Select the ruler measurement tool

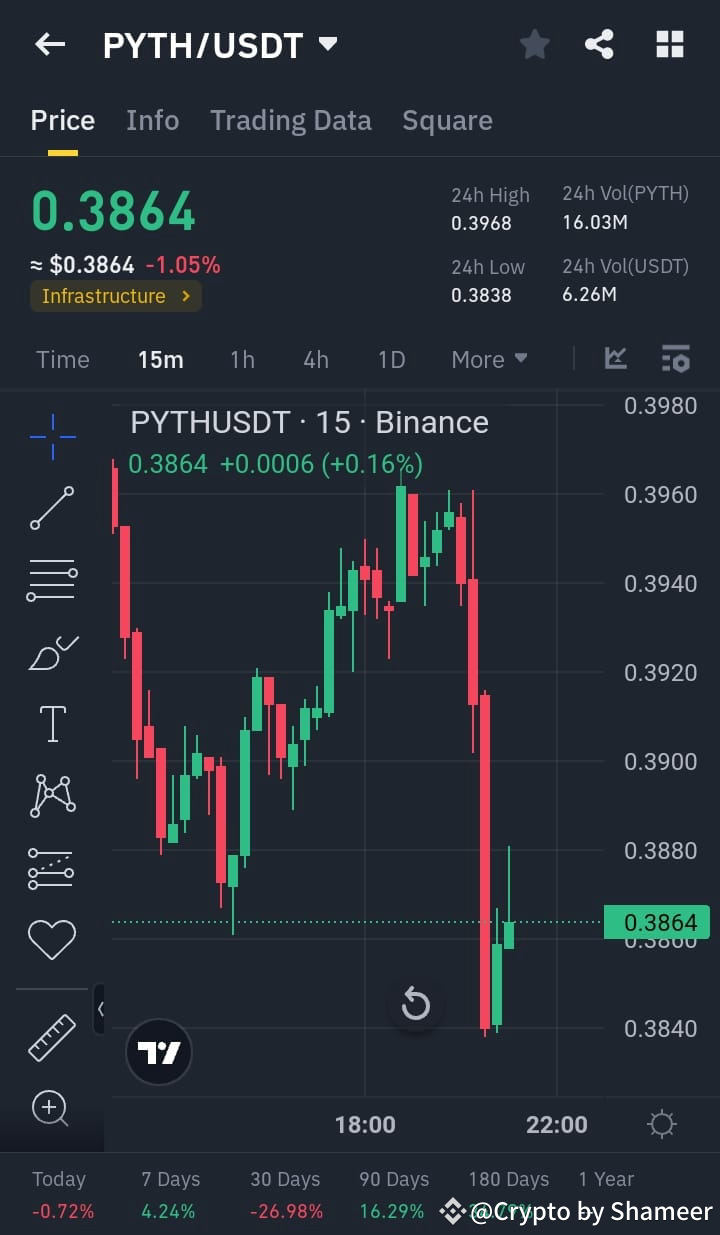(52, 1038)
